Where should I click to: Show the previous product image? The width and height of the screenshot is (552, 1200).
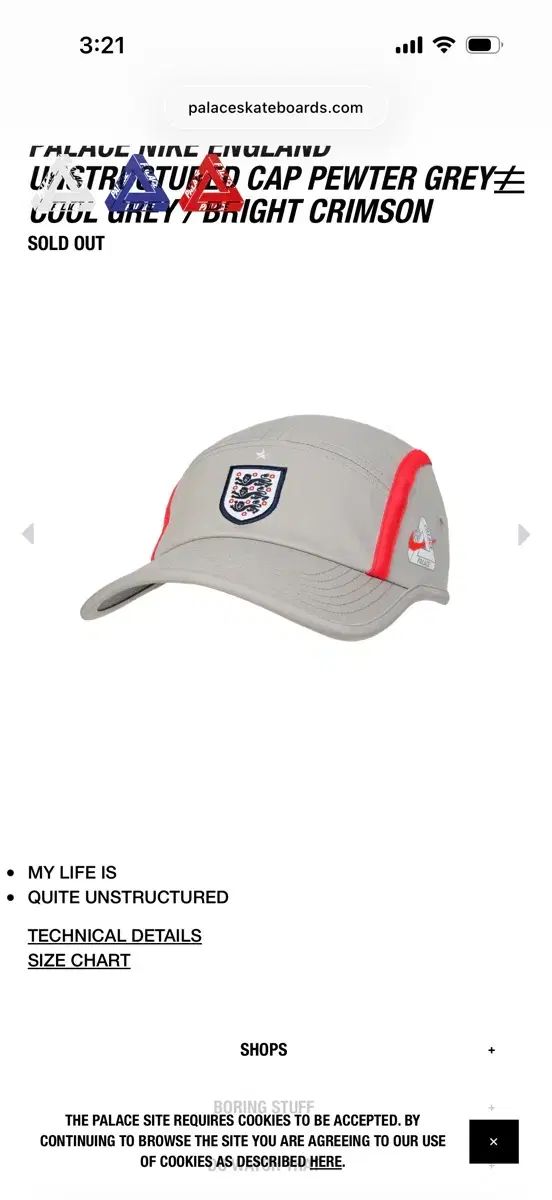pos(28,534)
